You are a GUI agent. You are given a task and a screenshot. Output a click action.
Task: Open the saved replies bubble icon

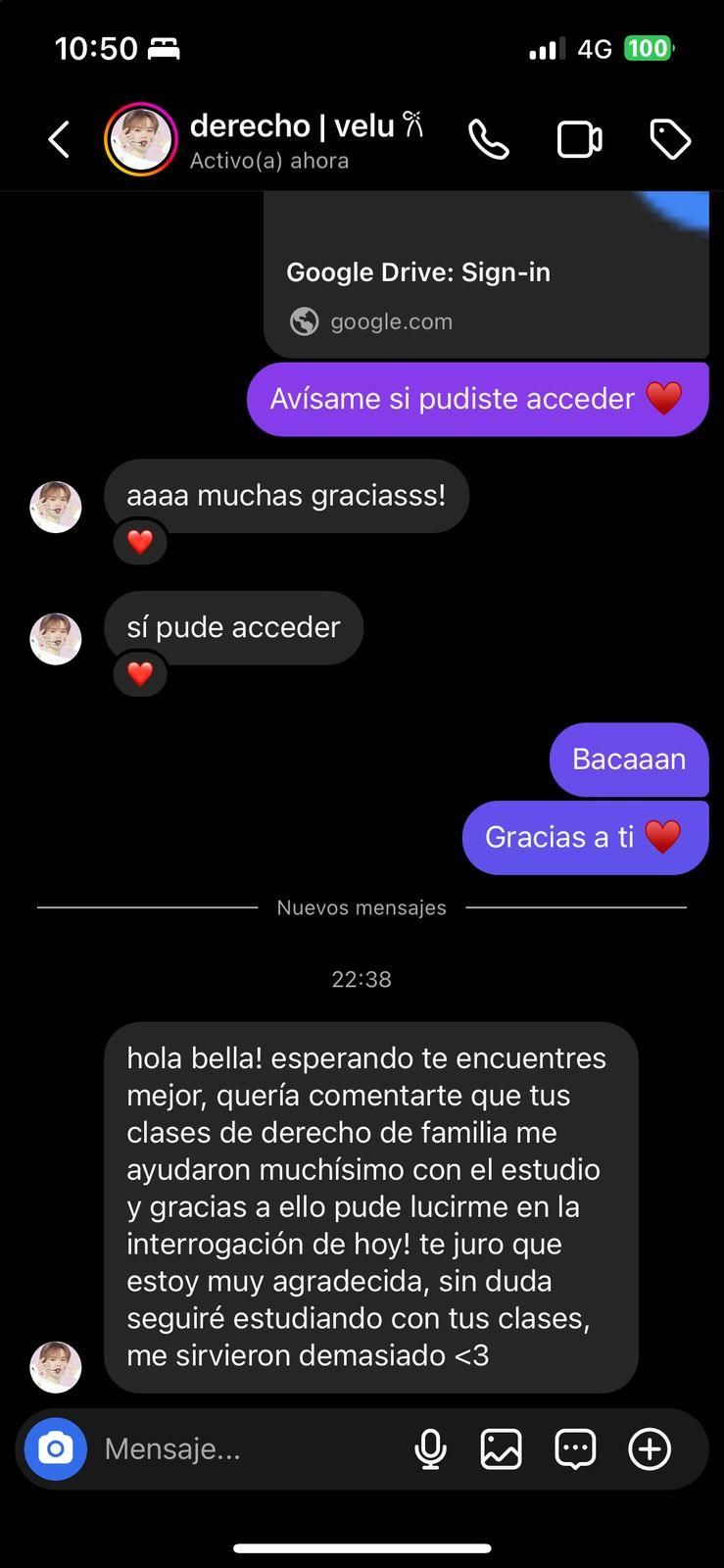pyautogui.click(x=575, y=1448)
